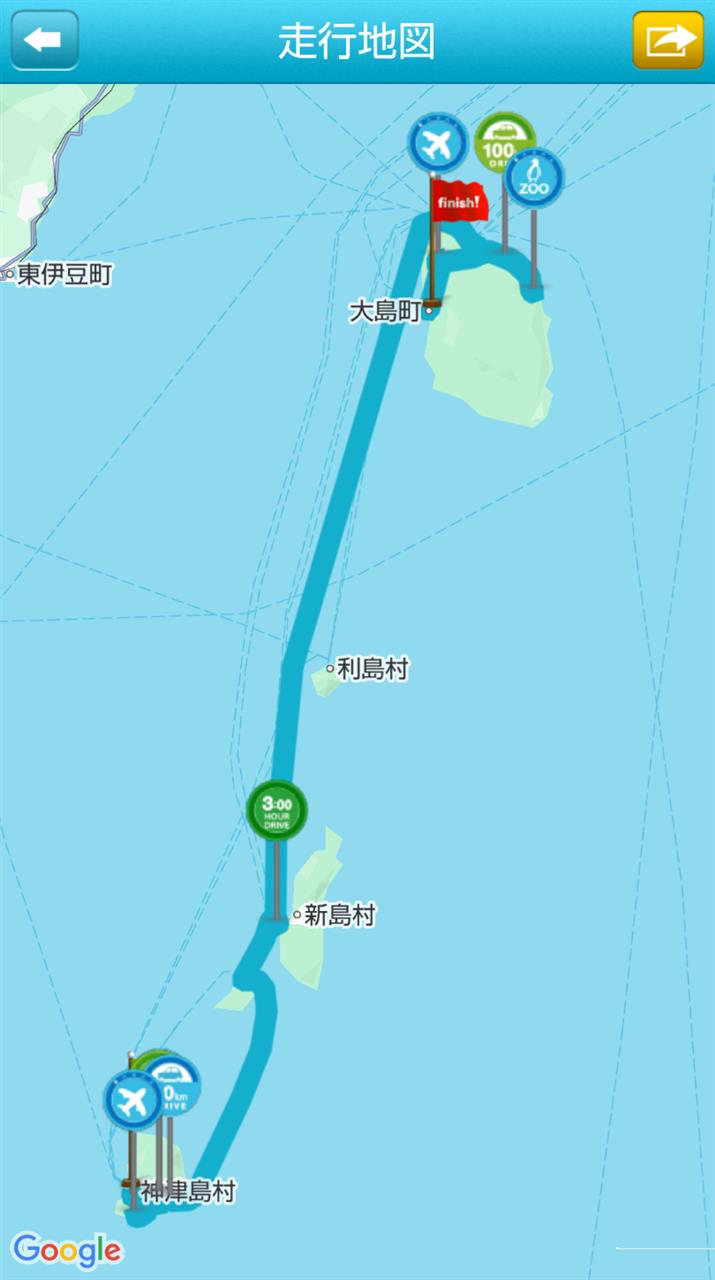
Task: Select the ZOO badge marker
Action: click(534, 178)
